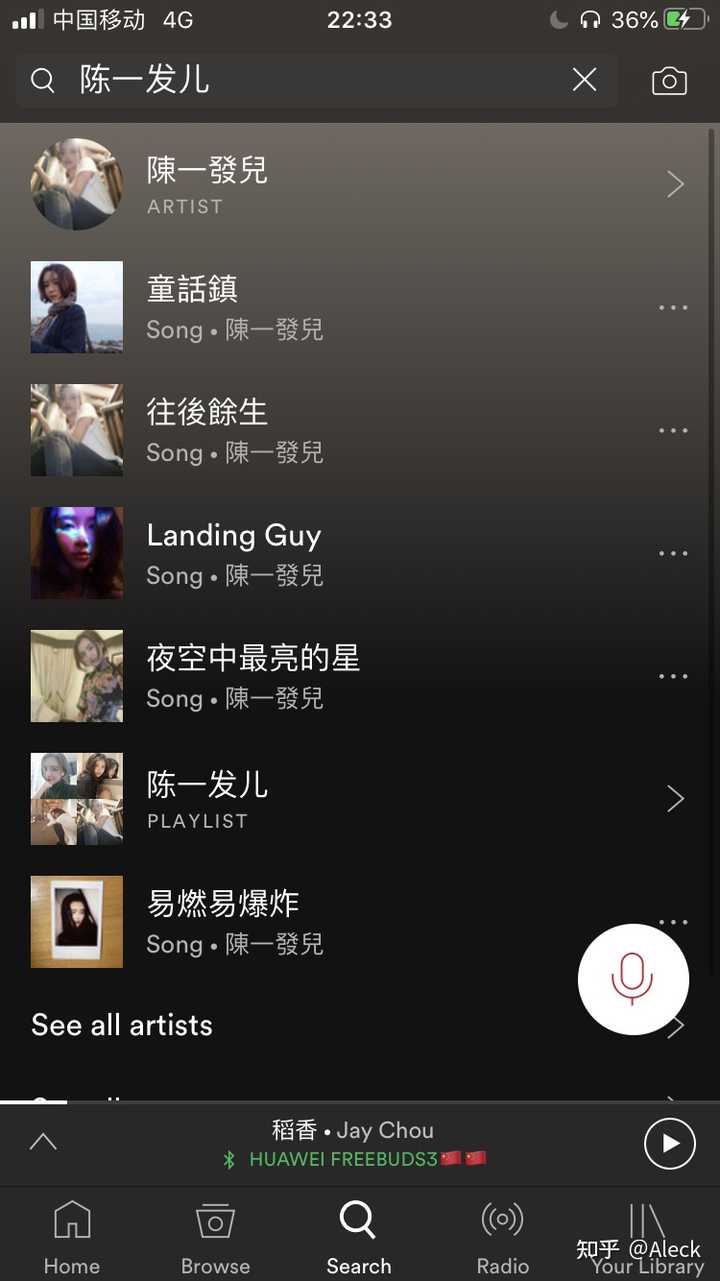The height and width of the screenshot is (1281, 720).
Task: Open the See all artists link
Action: [121, 1025]
